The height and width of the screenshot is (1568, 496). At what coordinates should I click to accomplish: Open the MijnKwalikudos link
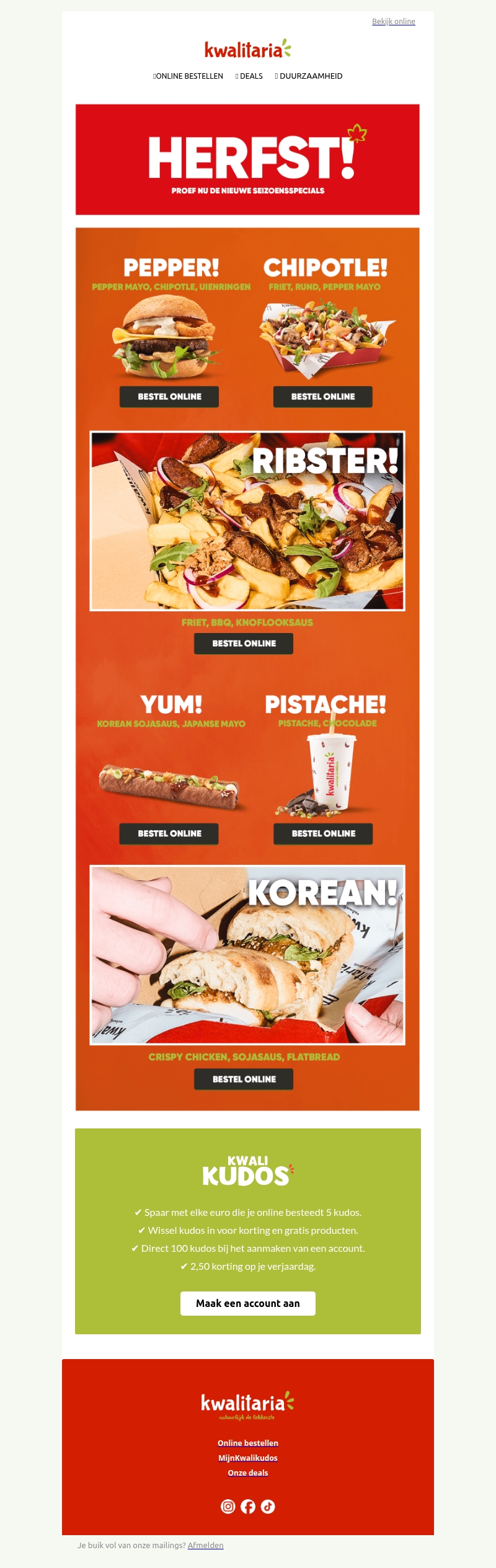click(x=248, y=1458)
